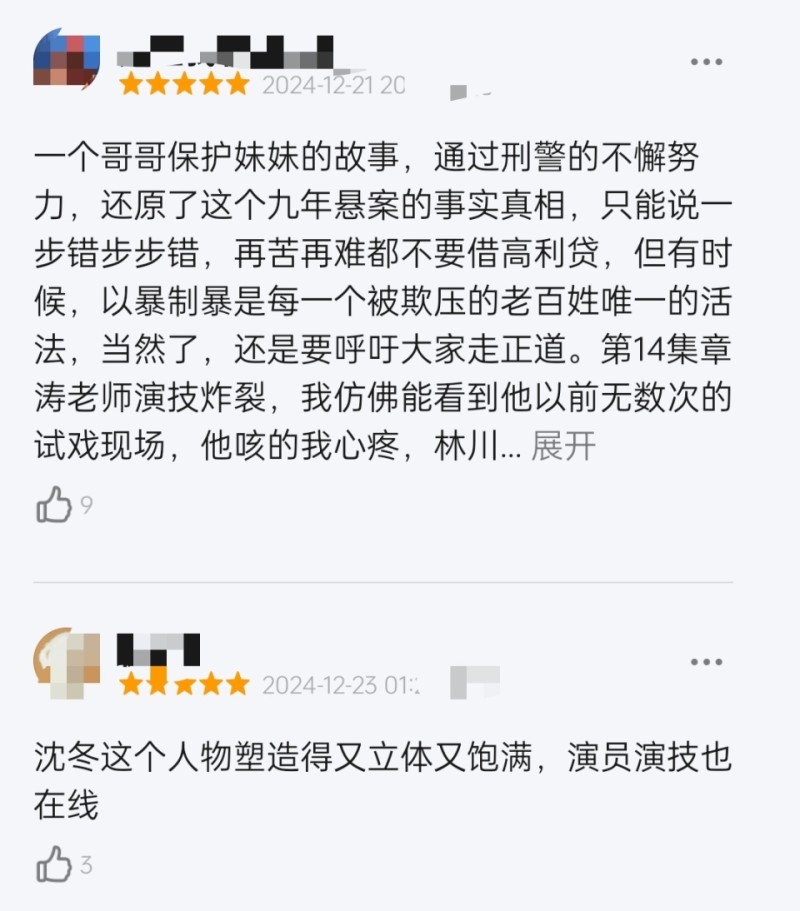Viewport: 800px width, 911px height.
Task: Open the more options menu on the first review
Action: (x=708, y=60)
